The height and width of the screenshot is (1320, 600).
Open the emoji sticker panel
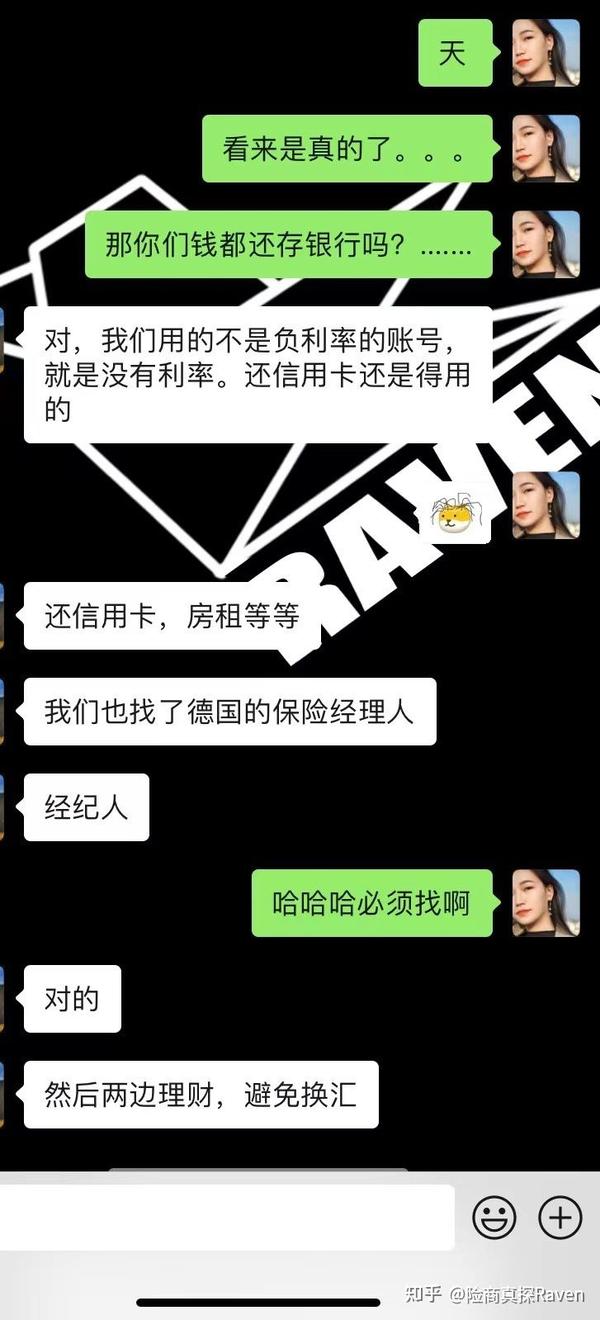494,1217
